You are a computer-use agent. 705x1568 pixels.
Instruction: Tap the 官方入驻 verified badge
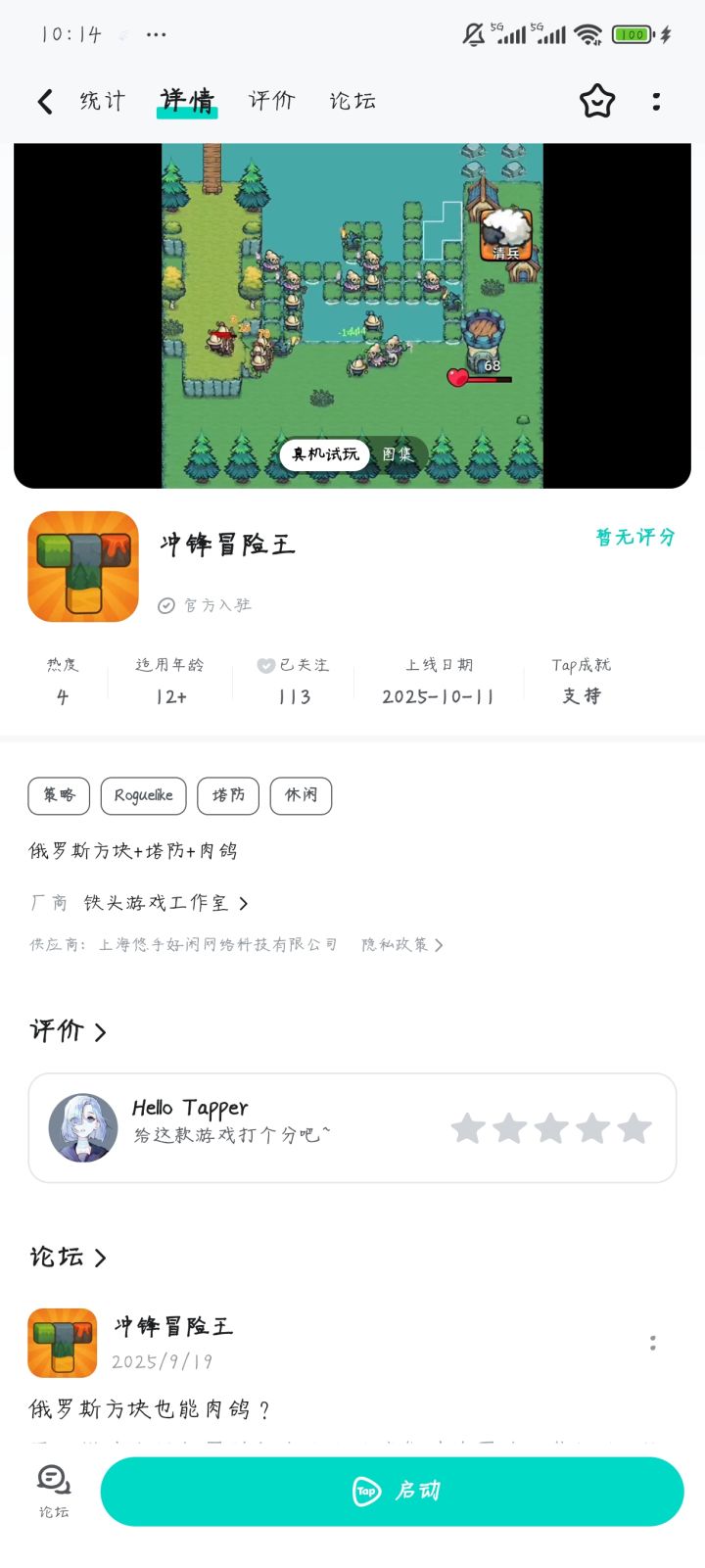coord(207,604)
